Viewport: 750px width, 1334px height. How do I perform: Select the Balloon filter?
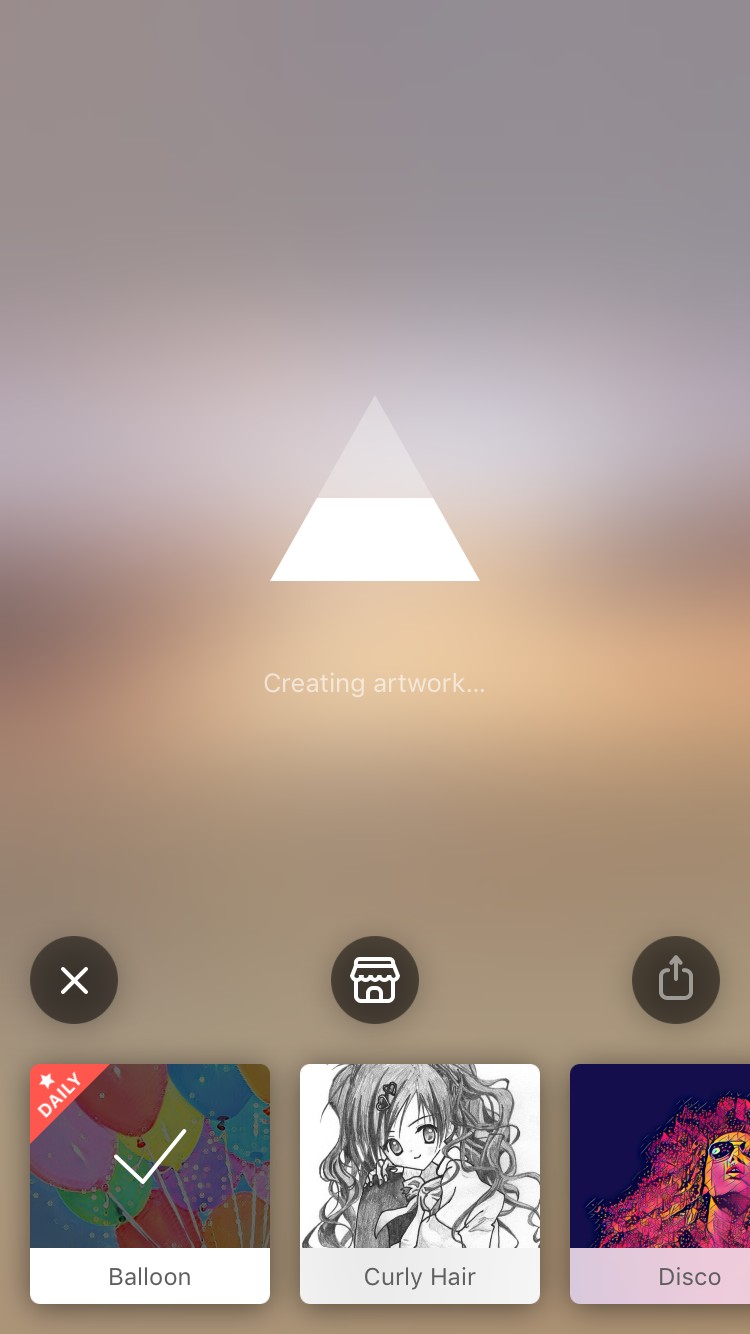point(150,1184)
